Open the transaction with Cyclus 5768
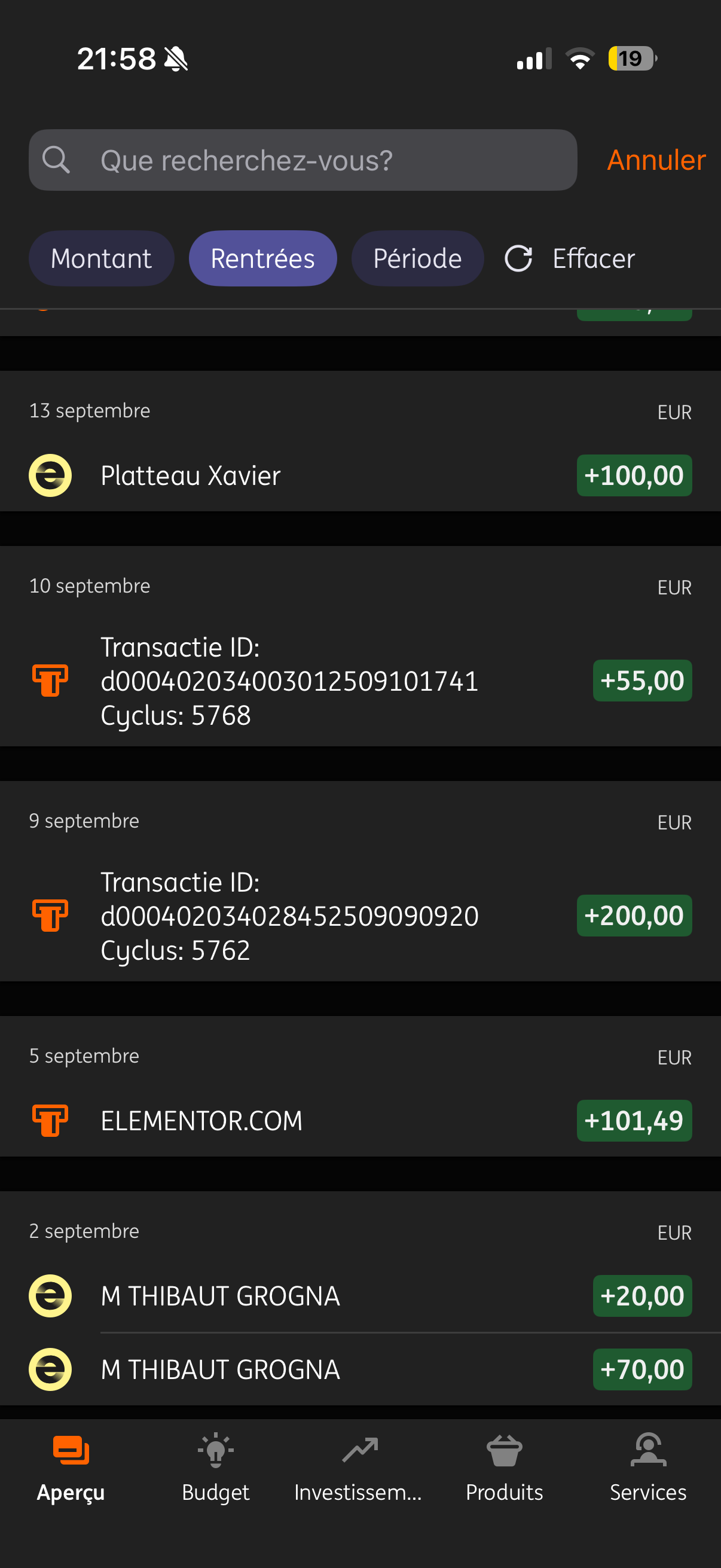The height and width of the screenshot is (1568, 721). coord(360,681)
